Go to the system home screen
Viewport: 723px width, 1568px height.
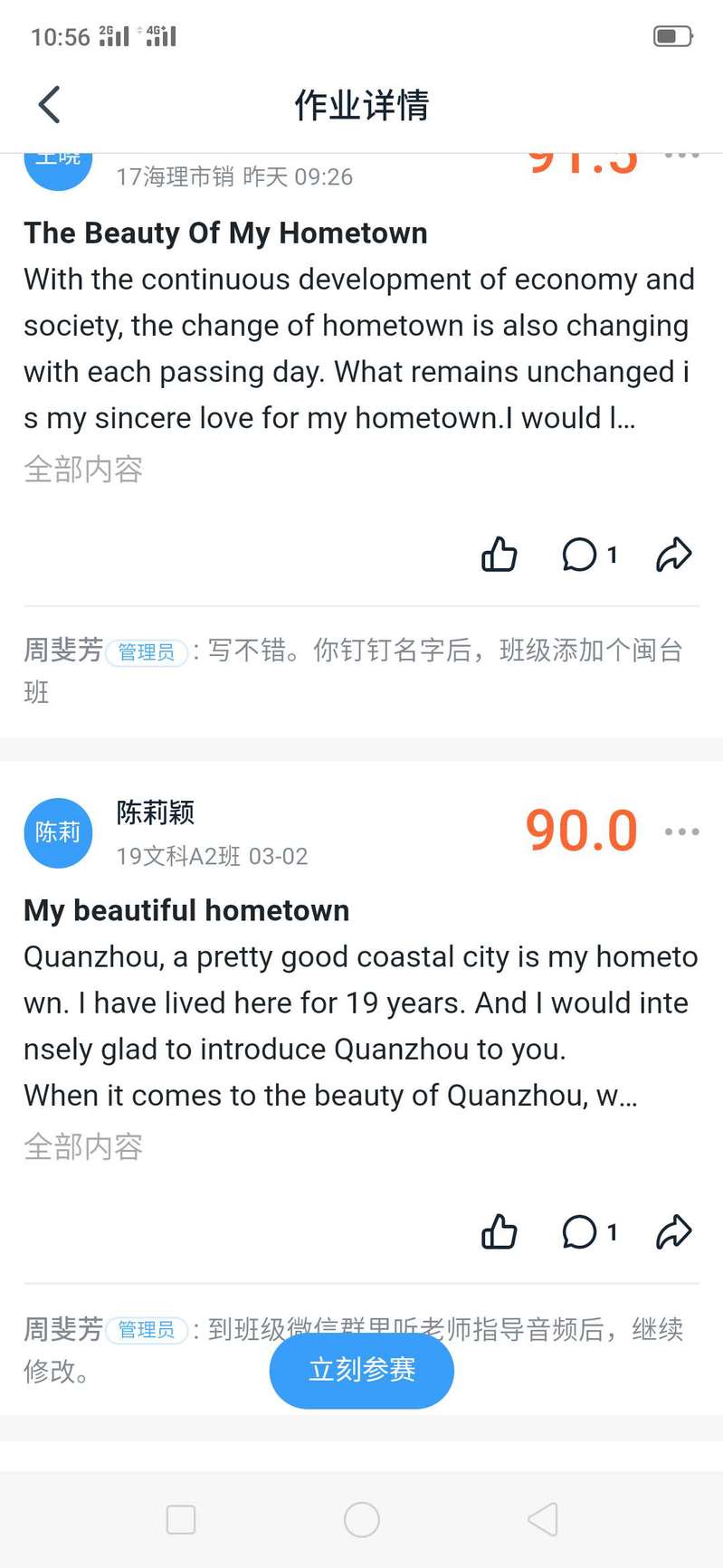tap(362, 1519)
